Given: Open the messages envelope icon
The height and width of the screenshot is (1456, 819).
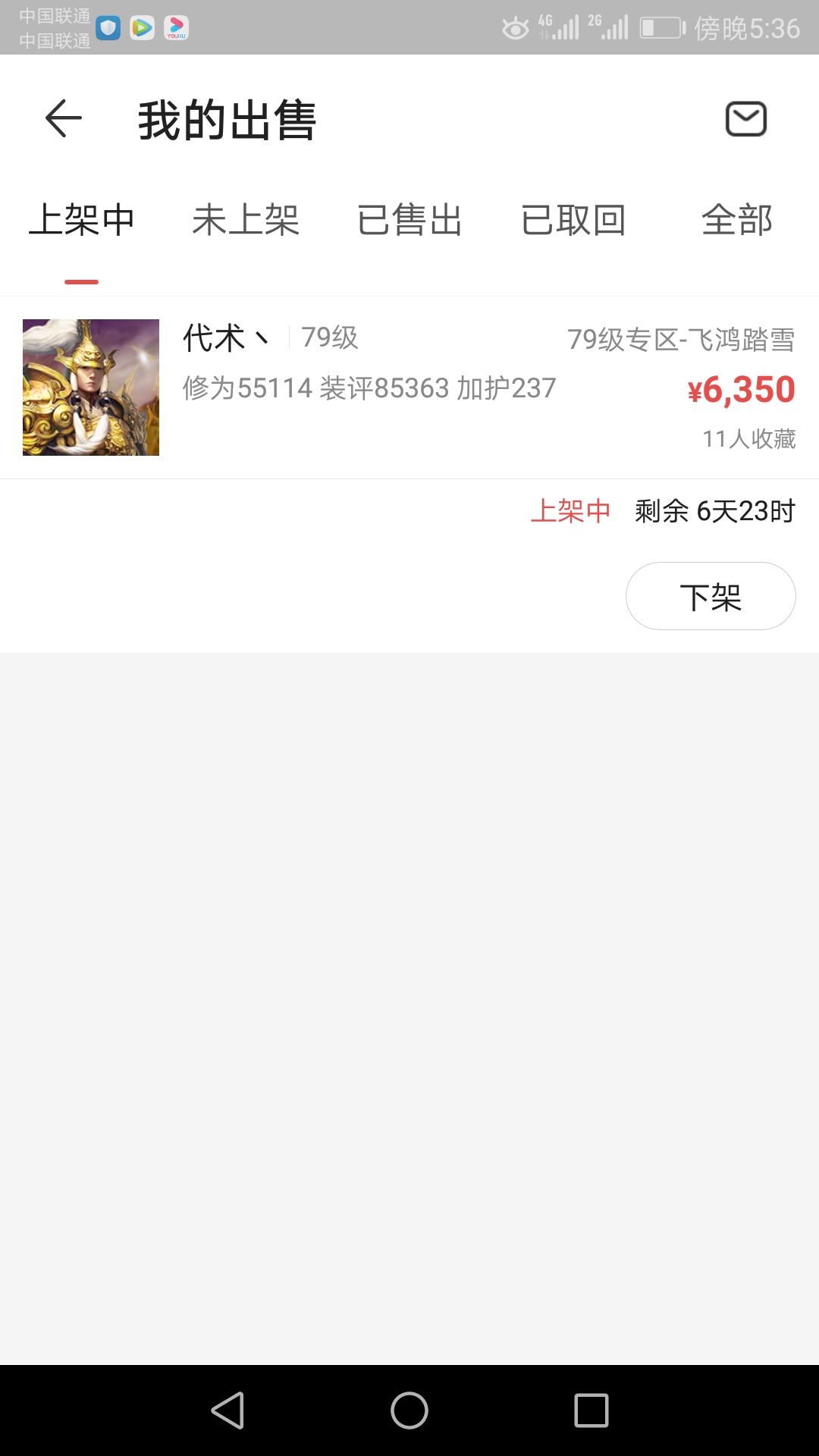Looking at the screenshot, I should (746, 119).
